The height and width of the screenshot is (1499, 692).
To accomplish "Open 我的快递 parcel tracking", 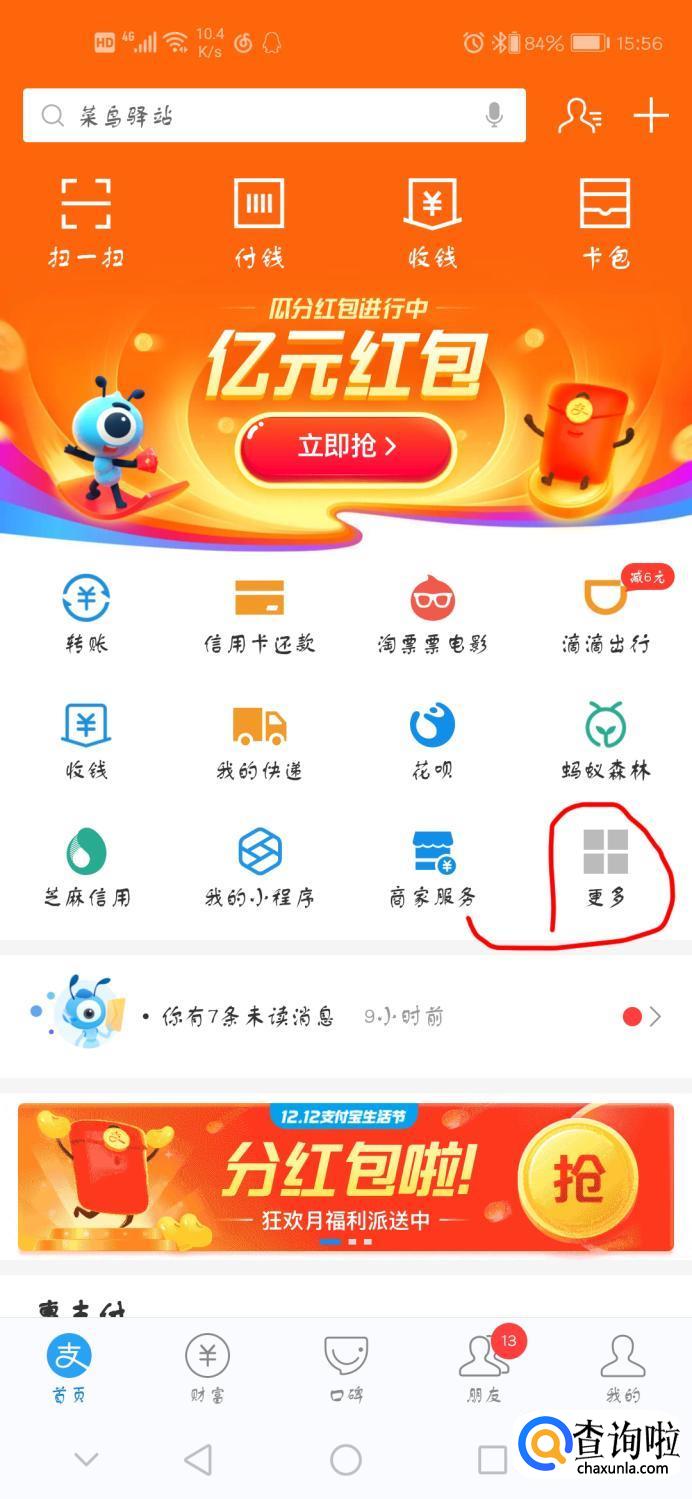I will 259,741.
